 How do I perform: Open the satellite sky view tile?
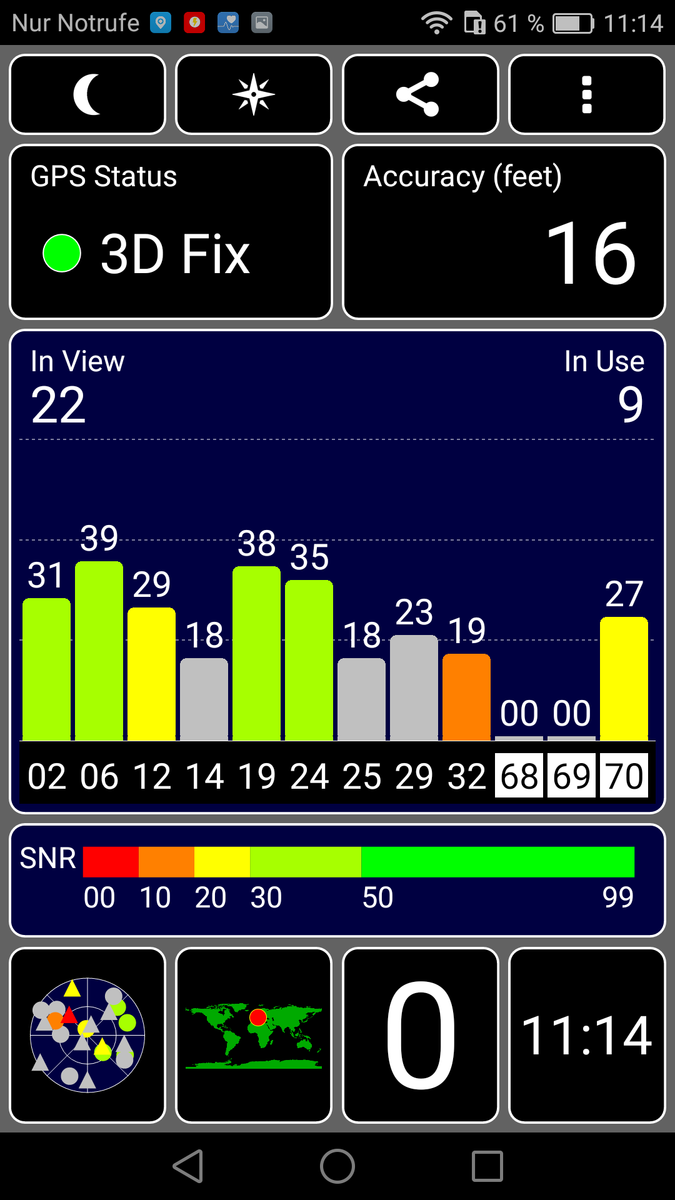[x=88, y=1035]
